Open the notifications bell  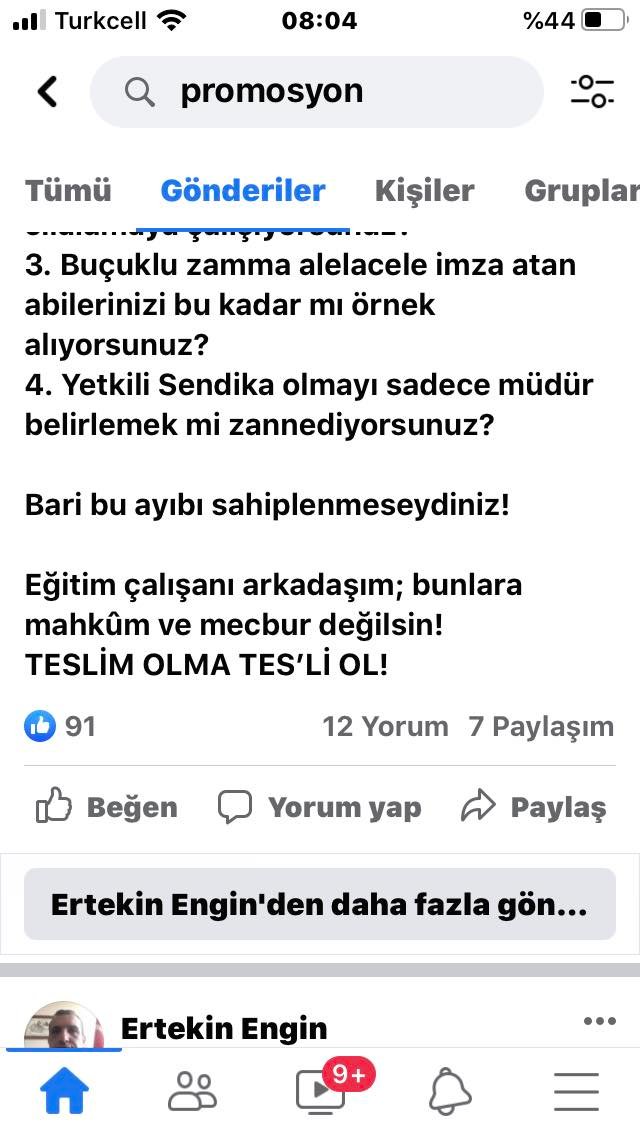pos(450,1091)
